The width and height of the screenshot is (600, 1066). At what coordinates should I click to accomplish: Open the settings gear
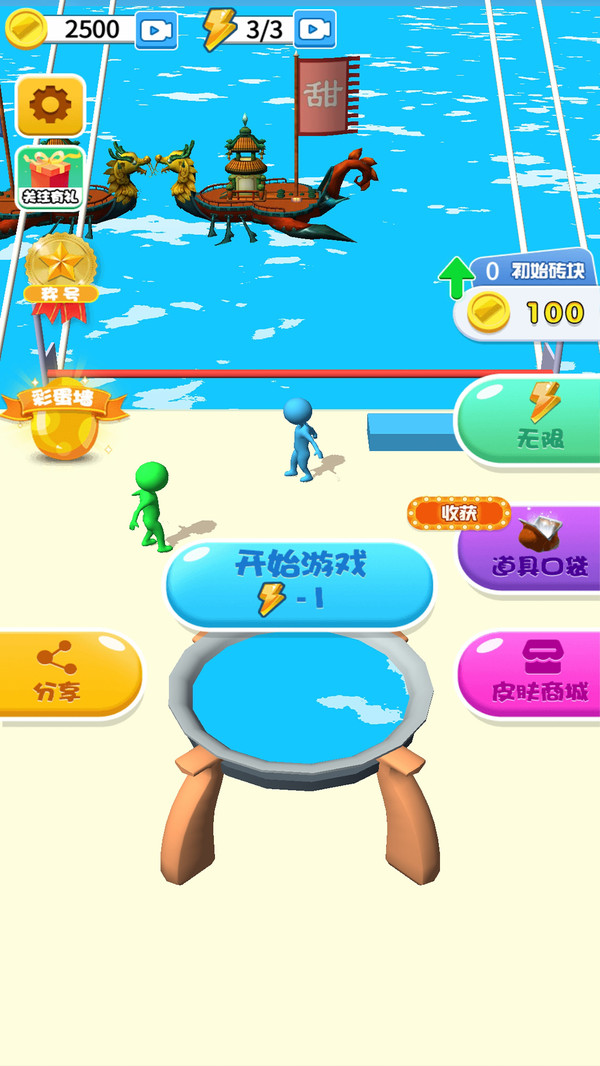[50, 104]
